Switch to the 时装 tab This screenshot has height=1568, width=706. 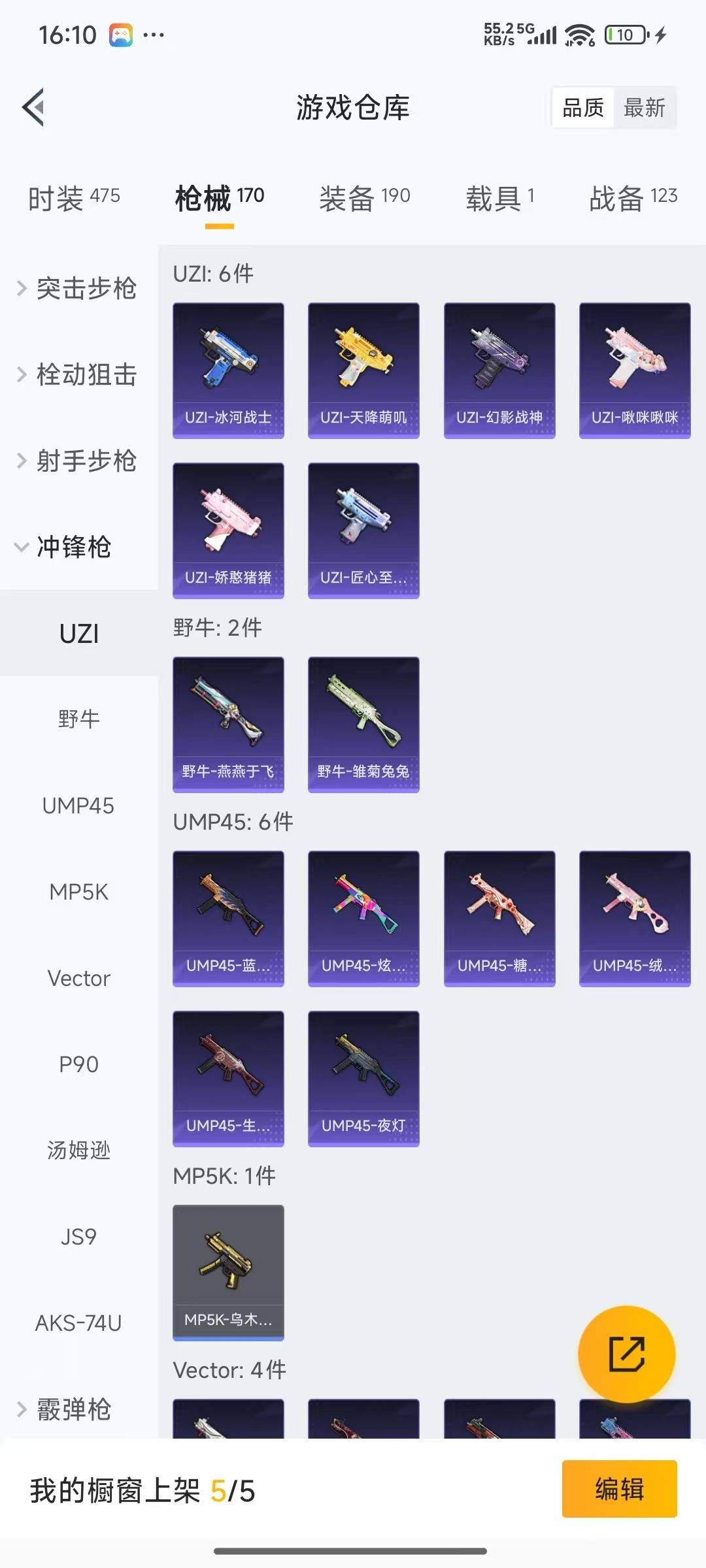point(74,197)
